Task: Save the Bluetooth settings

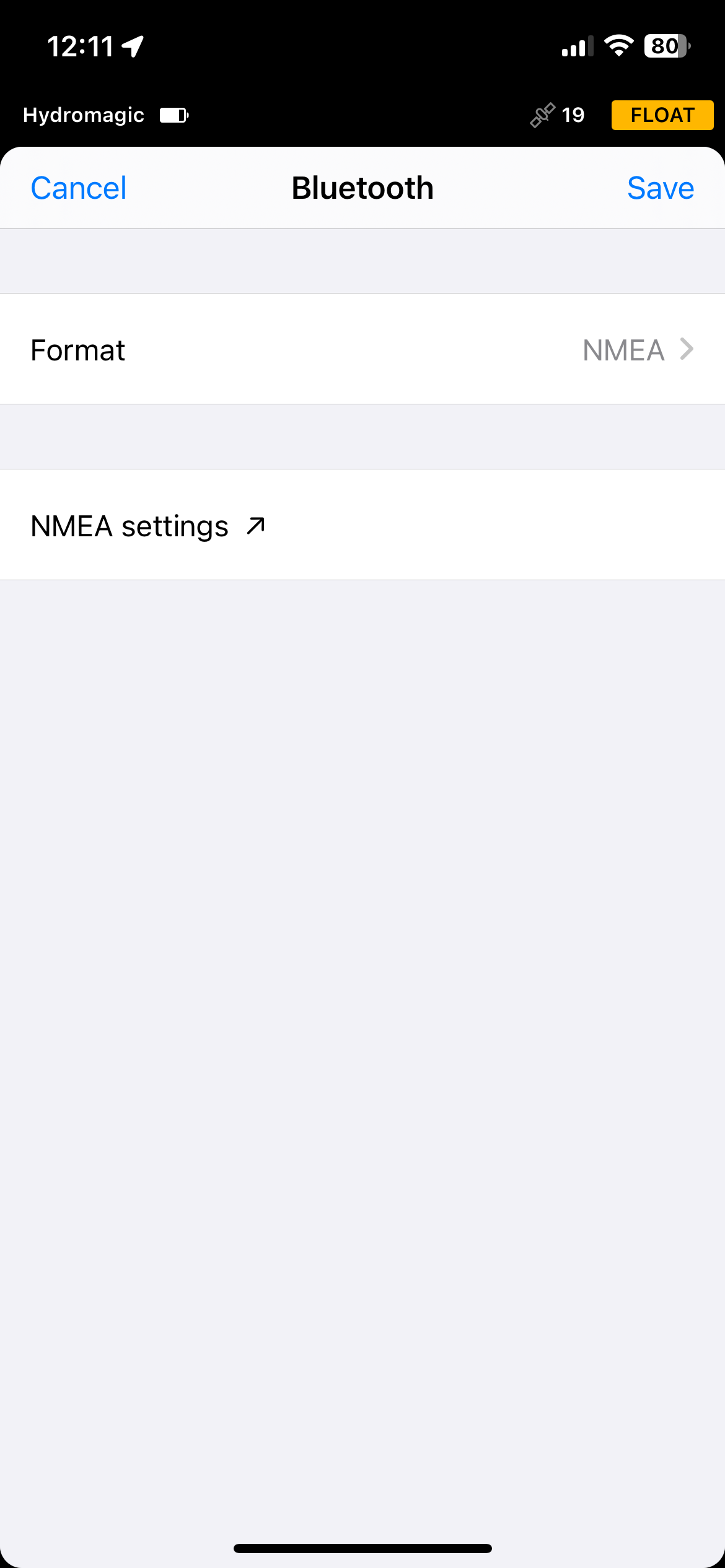Action: pyautogui.click(x=660, y=188)
